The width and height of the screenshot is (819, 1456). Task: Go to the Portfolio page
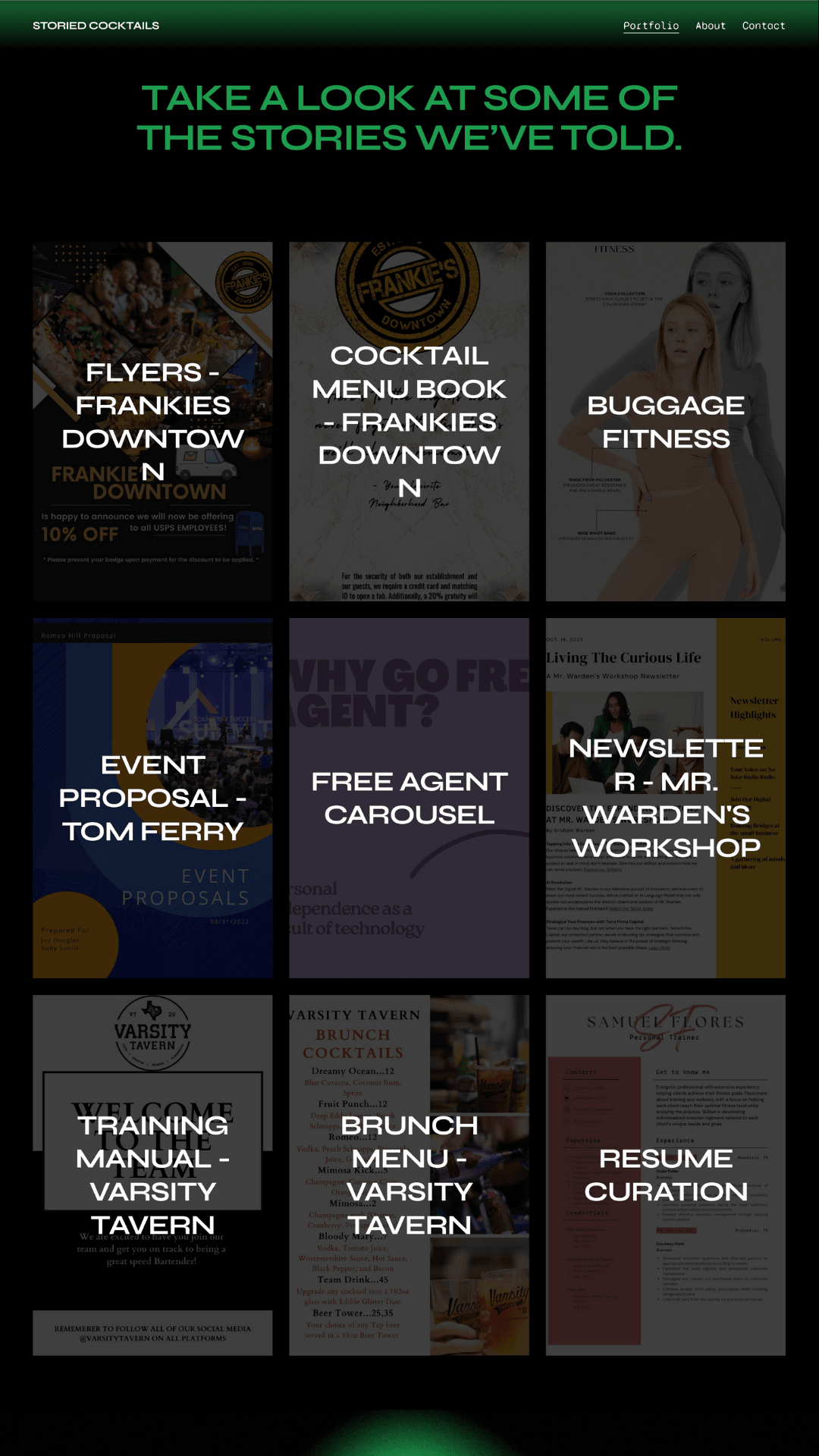tap(651, 26)
